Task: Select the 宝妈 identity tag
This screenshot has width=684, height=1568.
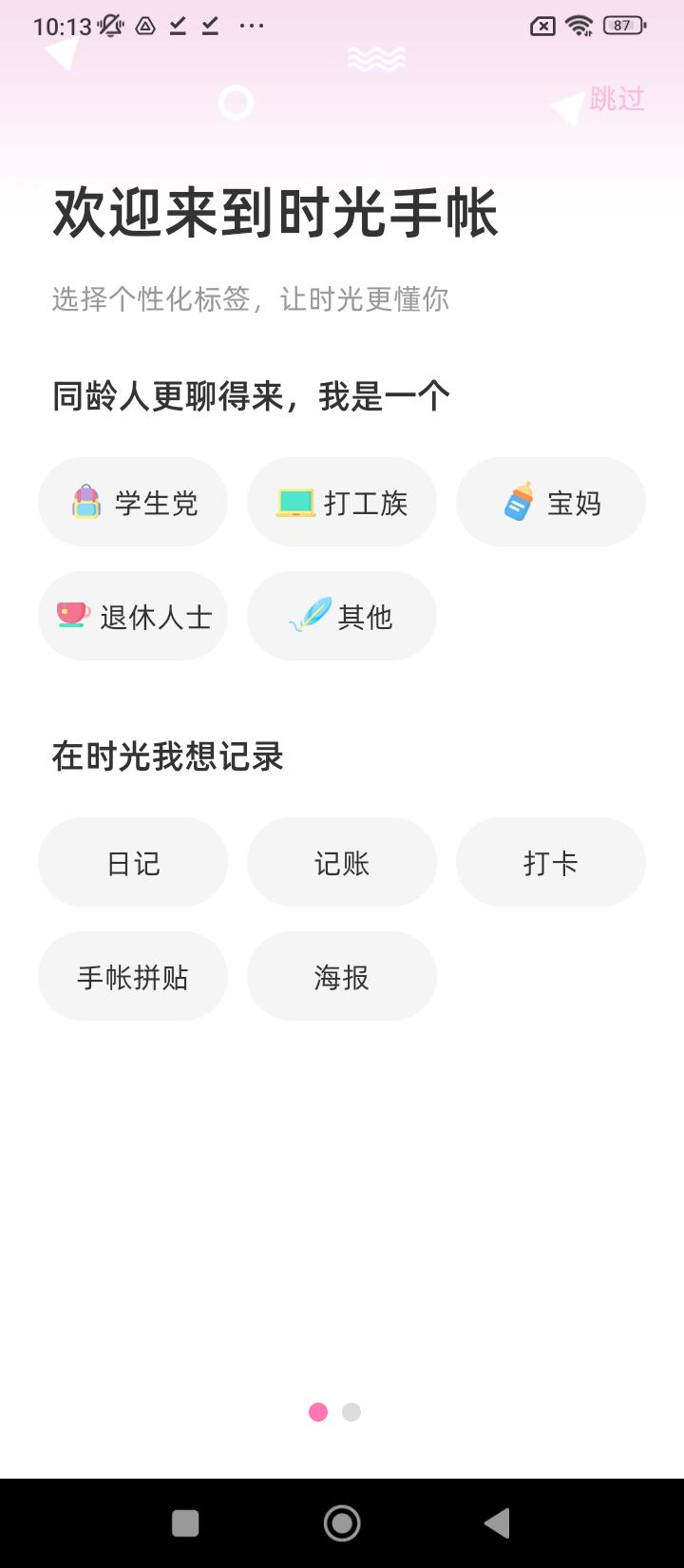Action: [551, 502]
